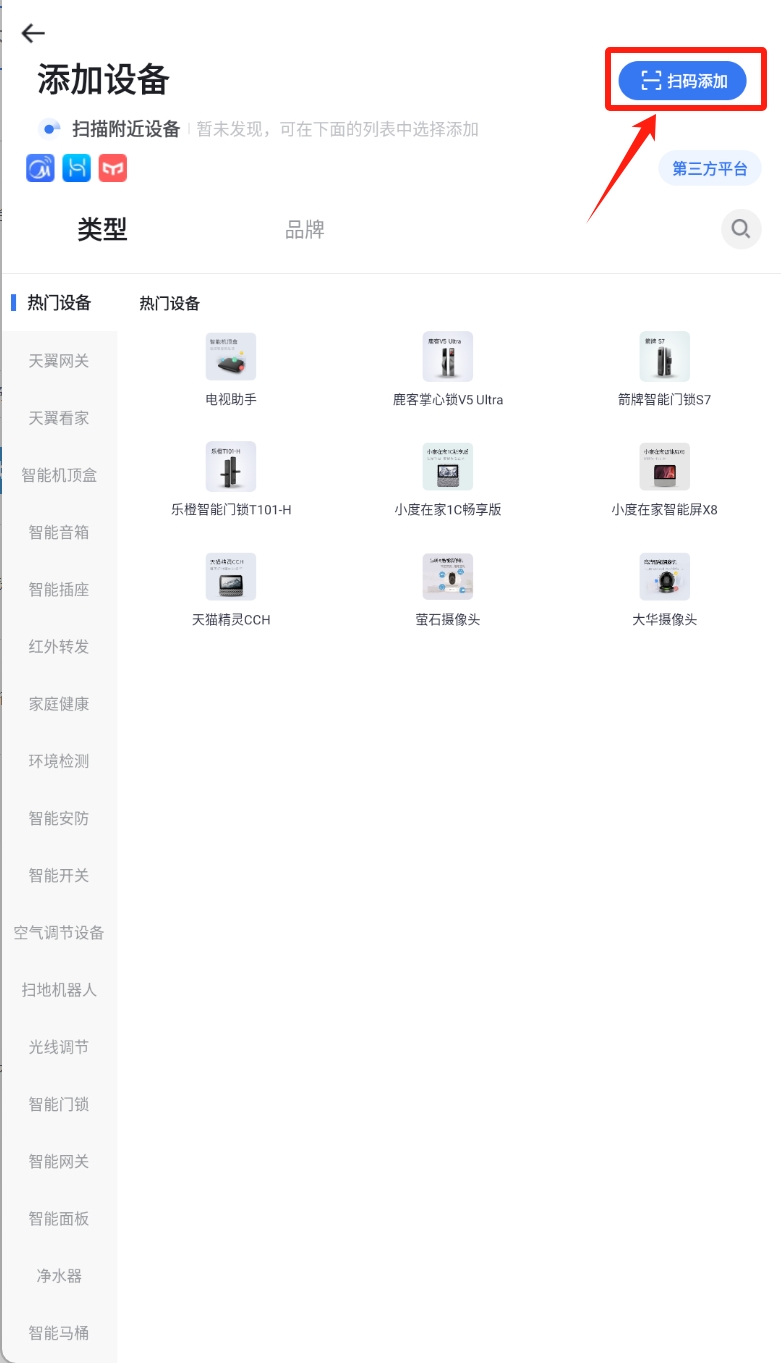
Task: Open the search magnifier icon
Action: (x=741, y=229)
